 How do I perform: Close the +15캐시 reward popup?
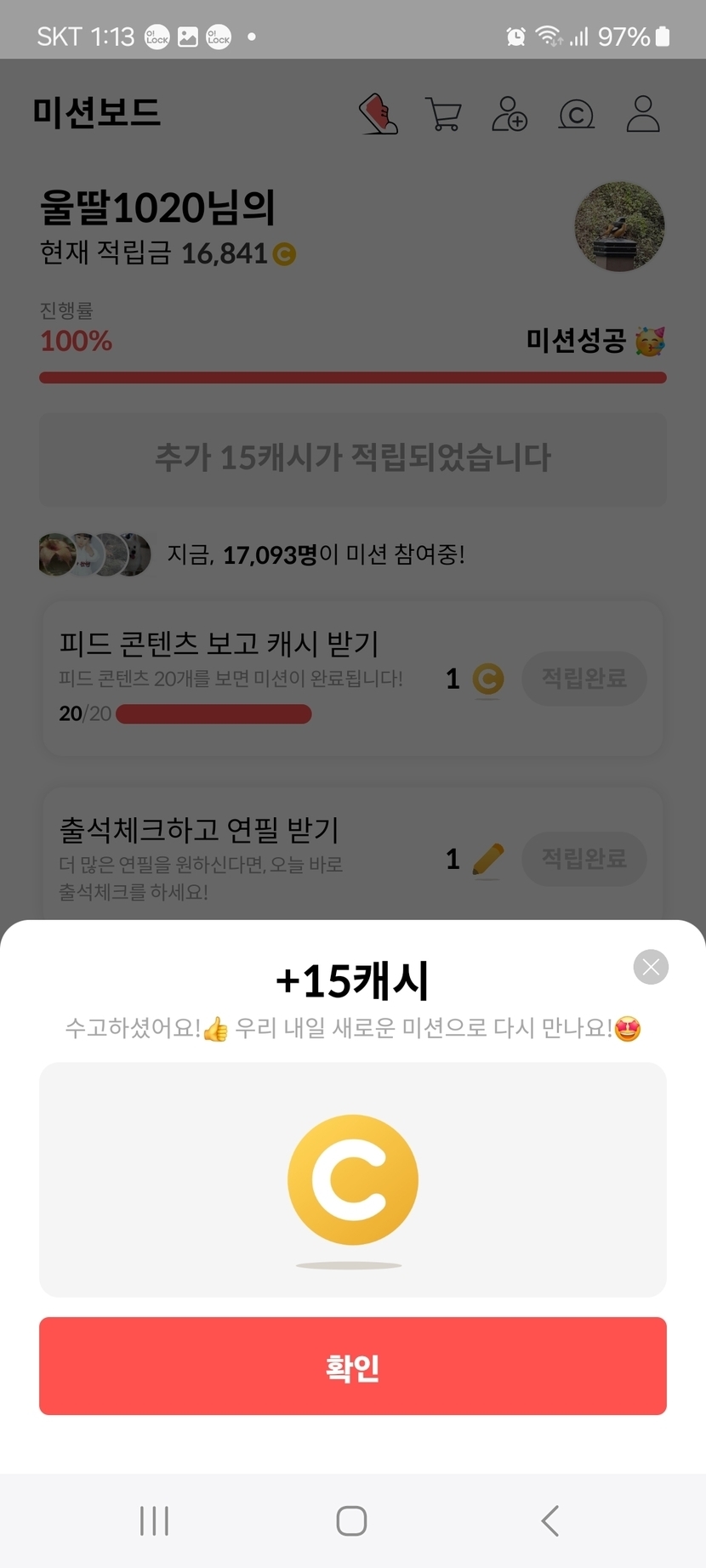[651, 967]
